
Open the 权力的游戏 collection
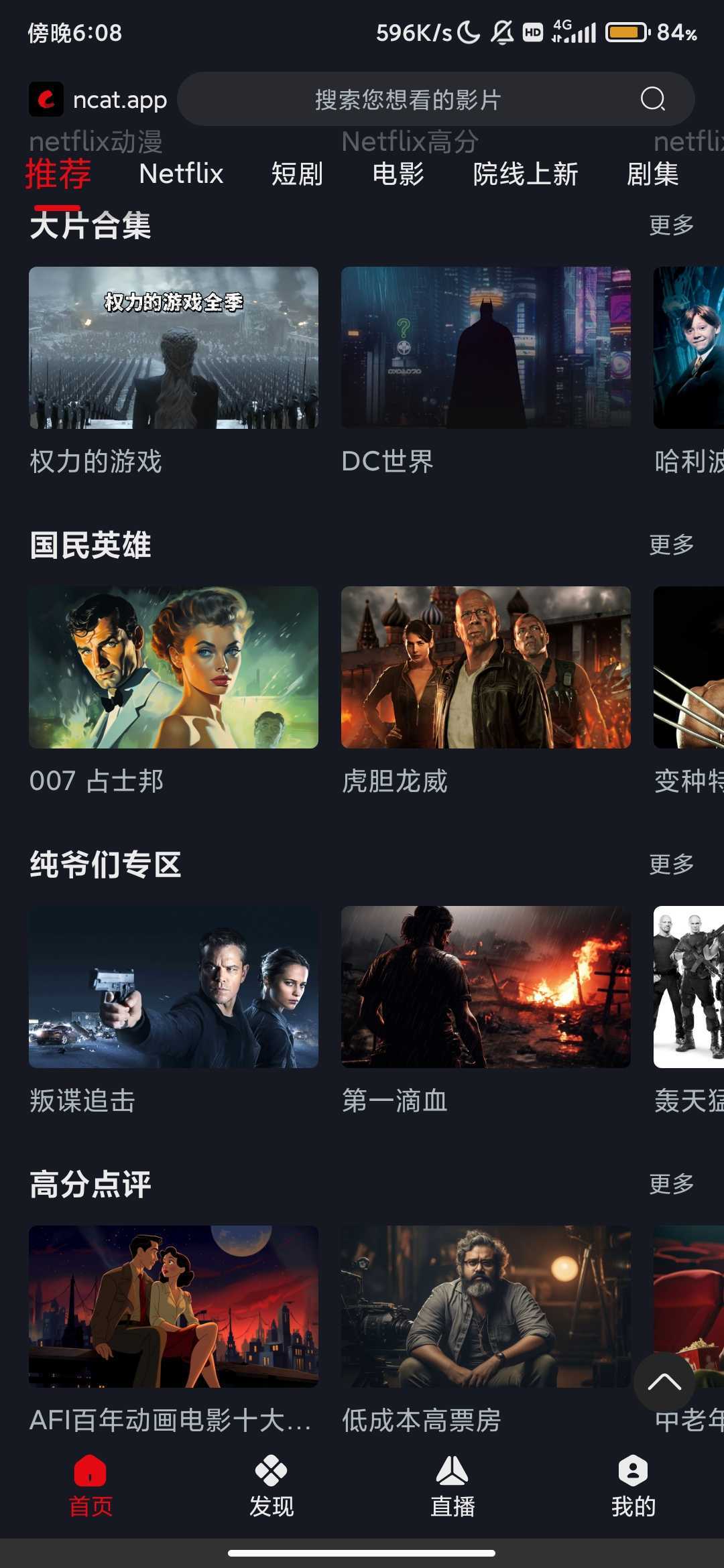(x=174, y=348)
